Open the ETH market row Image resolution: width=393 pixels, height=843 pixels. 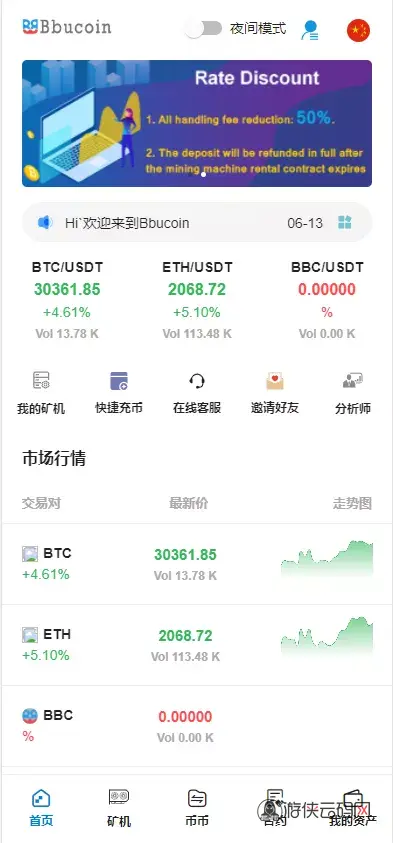pyautogui.click(x=197, y=645)
